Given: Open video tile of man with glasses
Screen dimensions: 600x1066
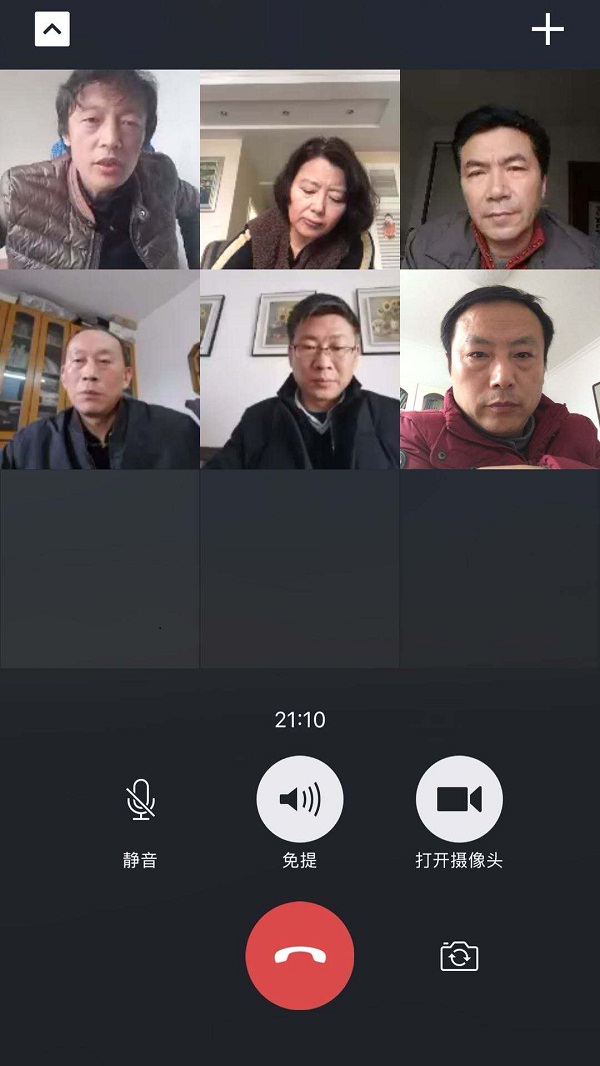Looking at the screenshot, I should pos(300,370).
